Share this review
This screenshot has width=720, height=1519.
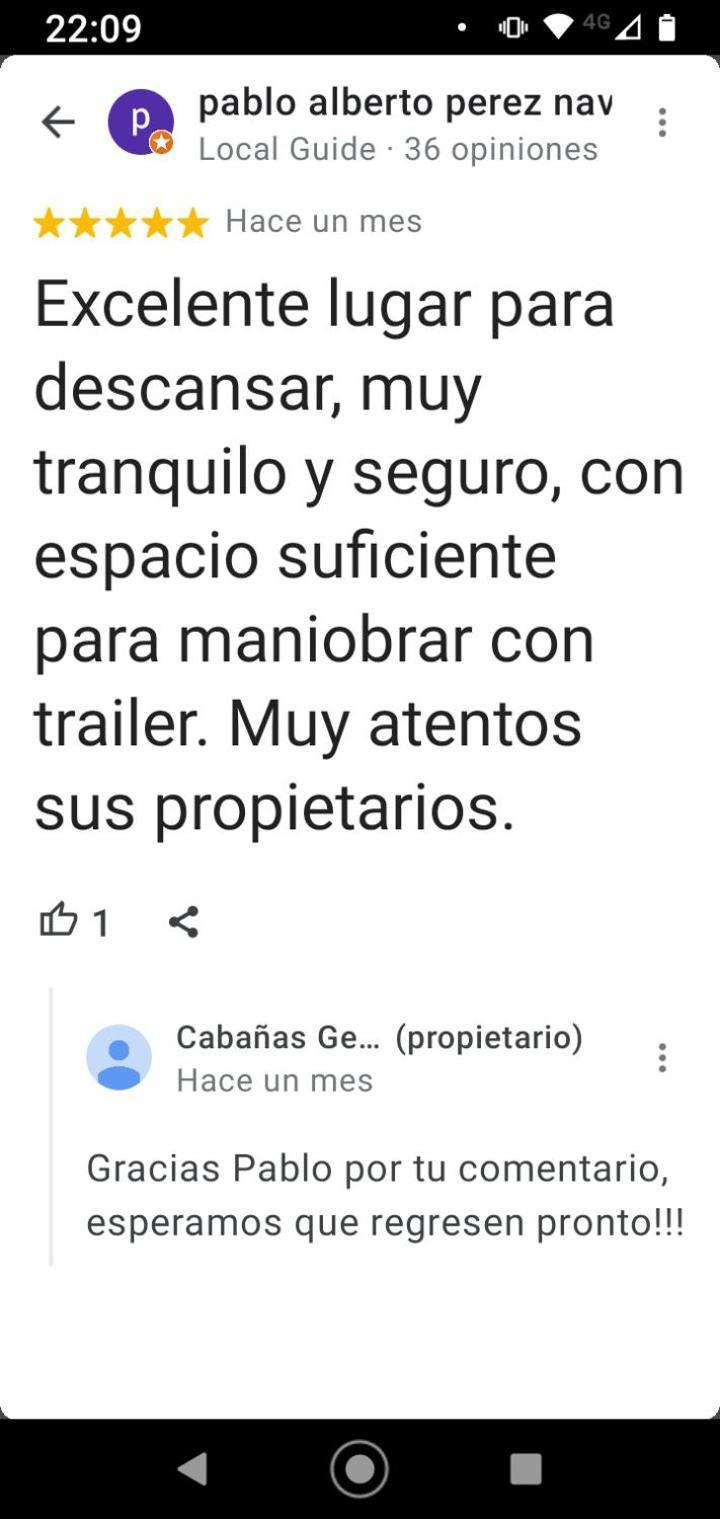coord(183,921)
